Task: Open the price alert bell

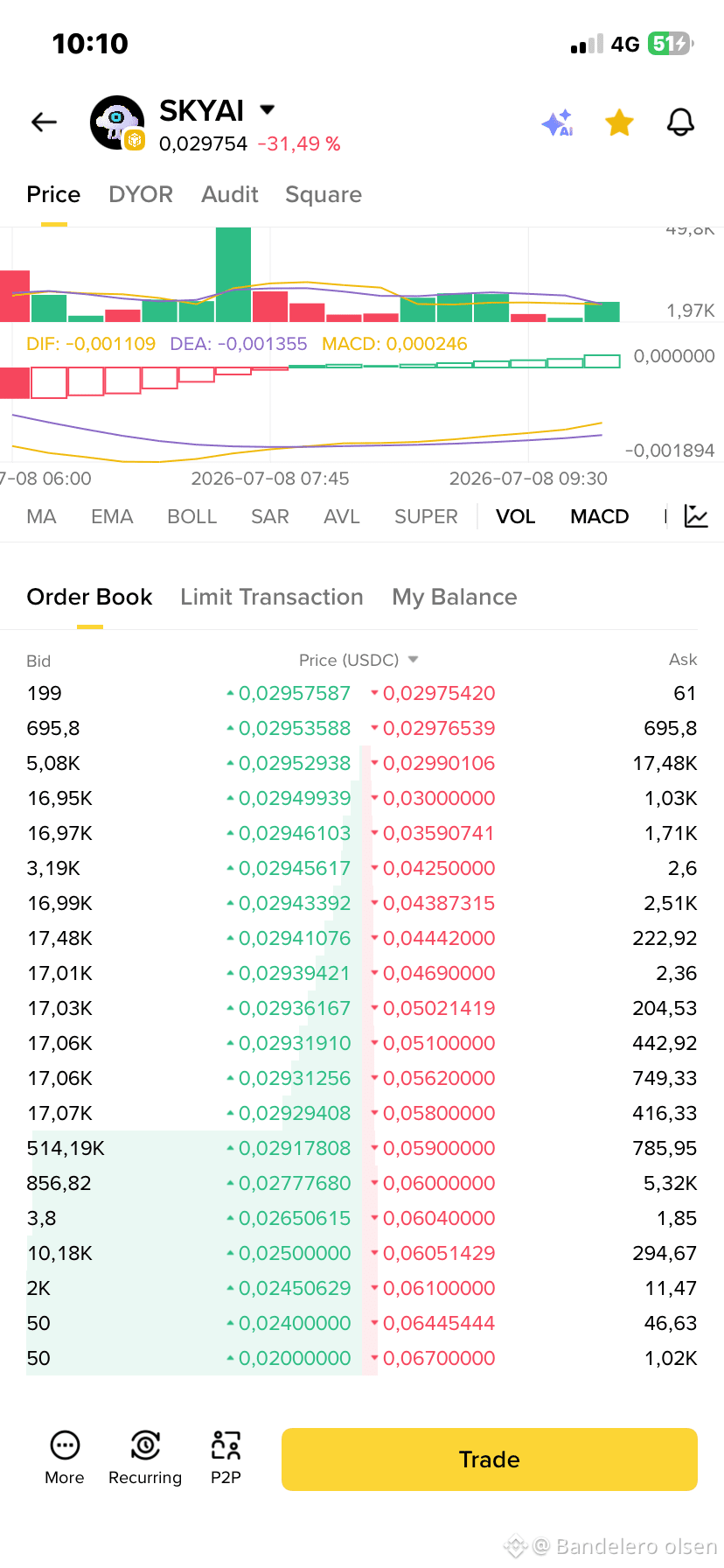Action: [680, 122]
